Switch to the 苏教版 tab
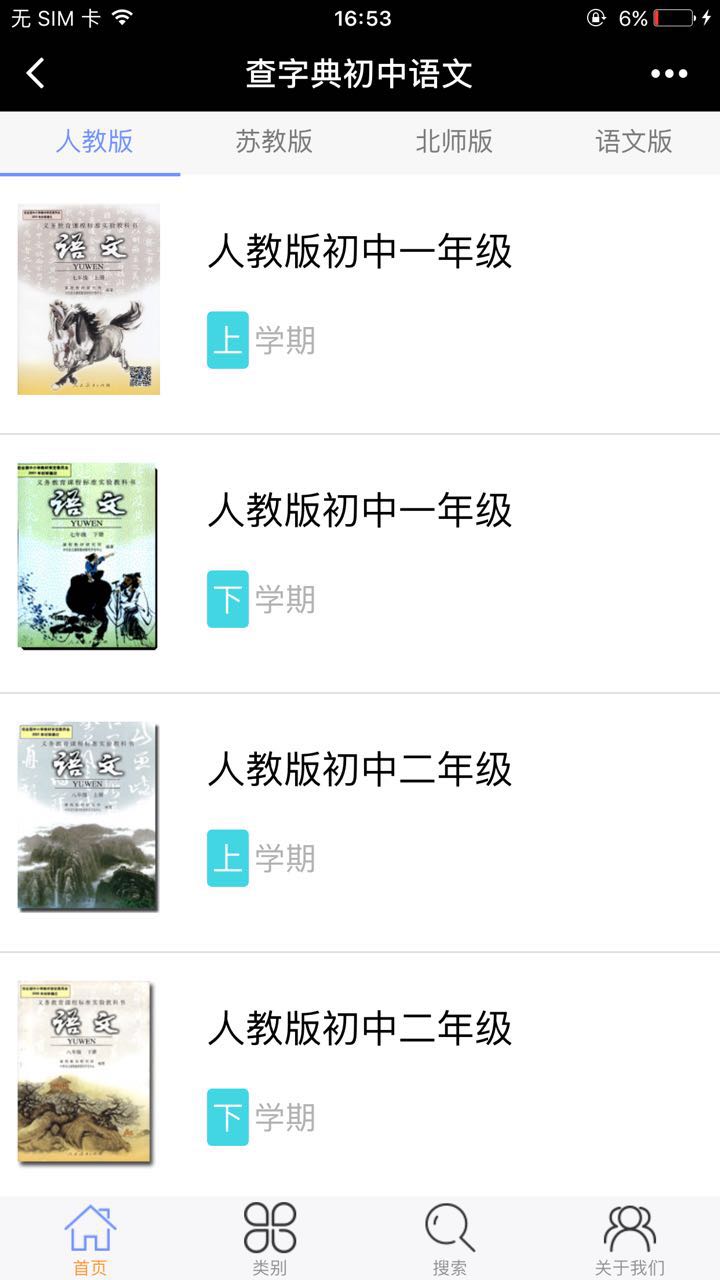The width and height of the screenshot is (720, 1280). (x=274, y=141)
